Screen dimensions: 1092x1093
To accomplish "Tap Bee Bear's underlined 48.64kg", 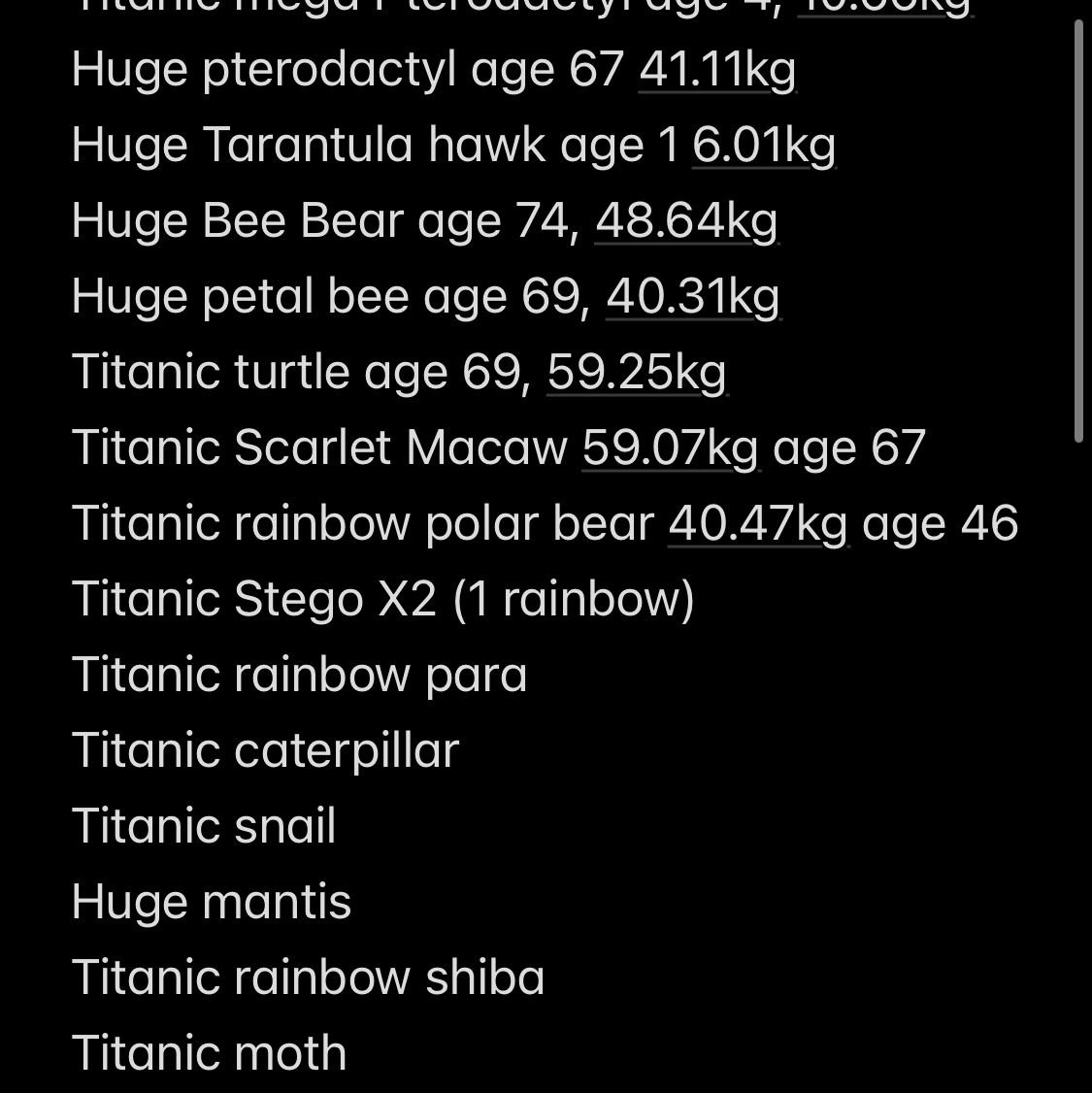I will pos(686,221).
